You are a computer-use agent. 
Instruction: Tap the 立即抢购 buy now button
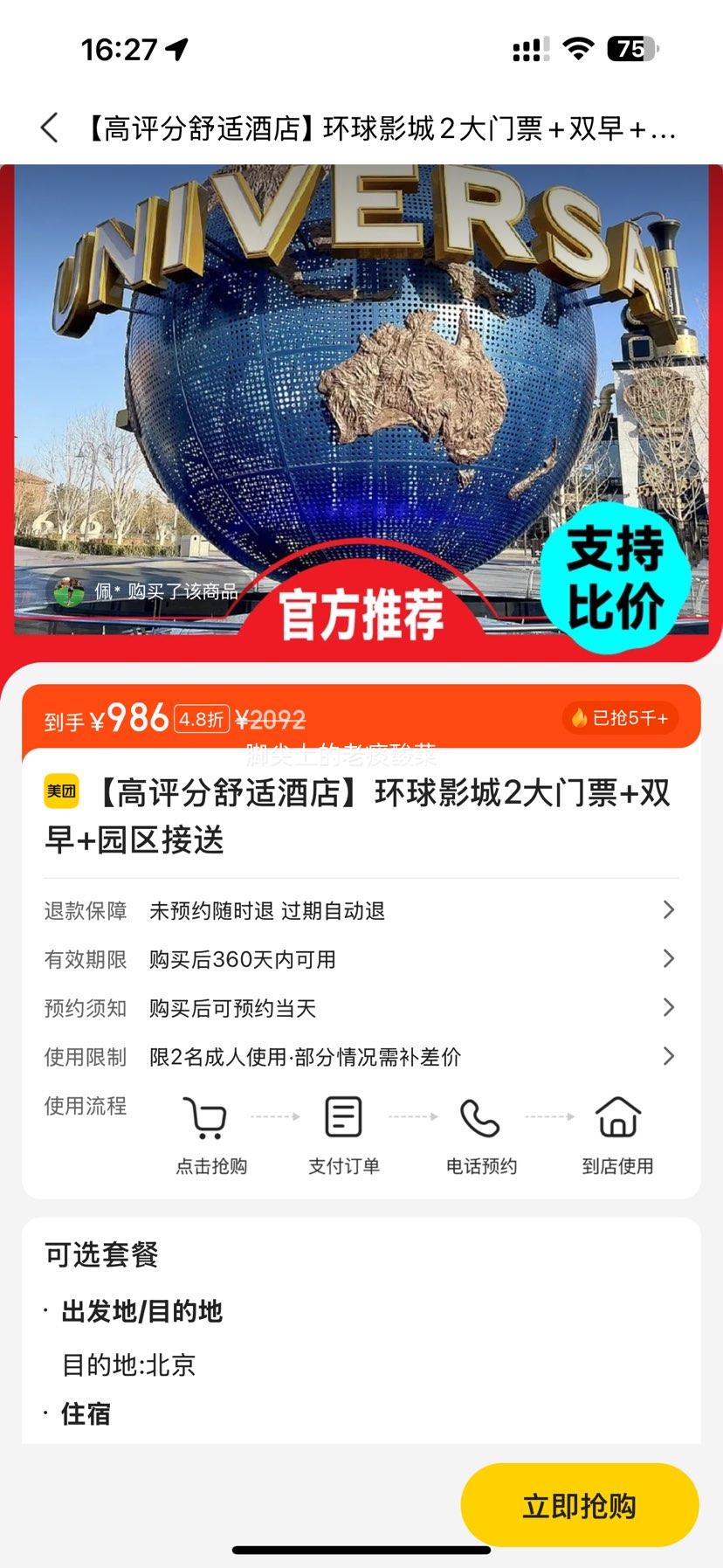tap(579, 1505)
